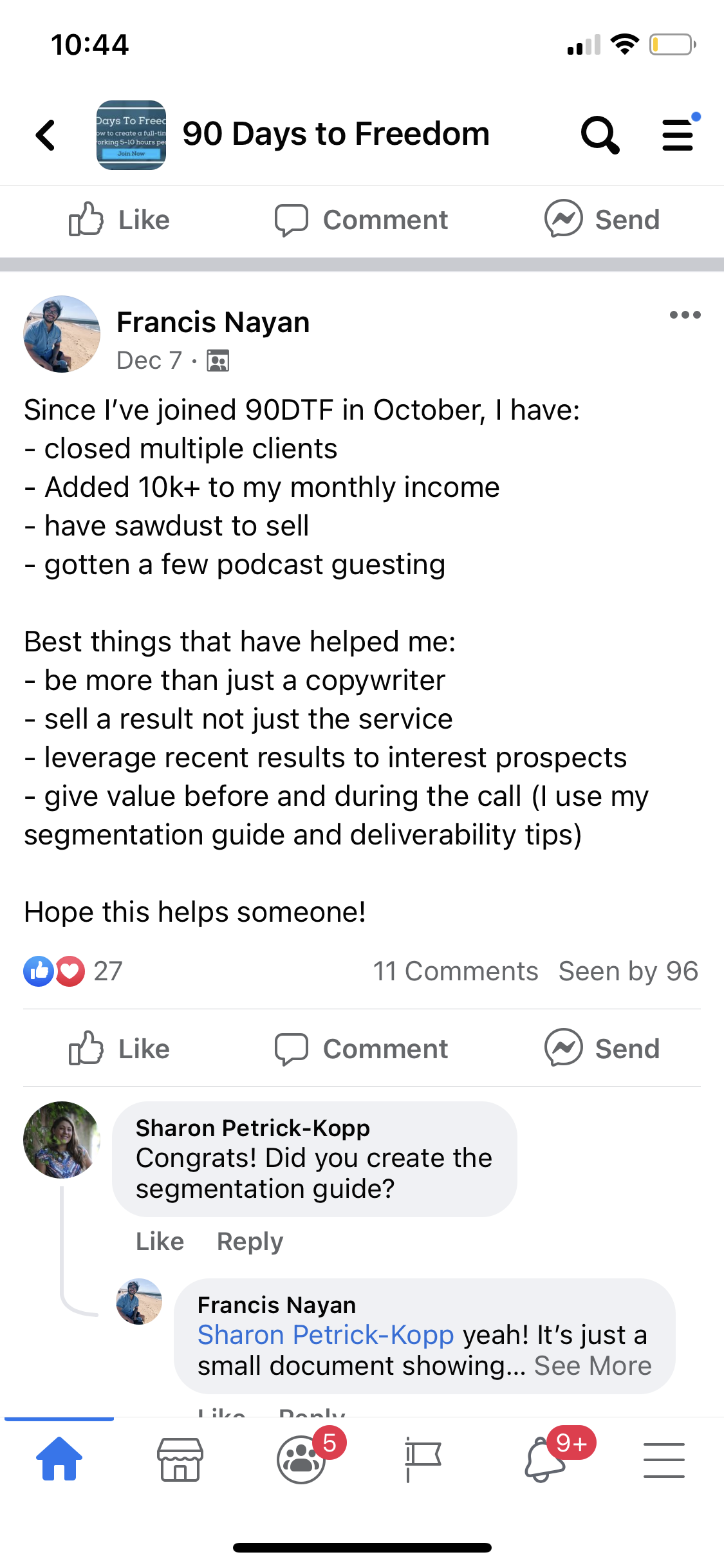Comment on Francis Nayan's post
This screenshot has height=1568, width=724.
click(x=361, y=1049)
